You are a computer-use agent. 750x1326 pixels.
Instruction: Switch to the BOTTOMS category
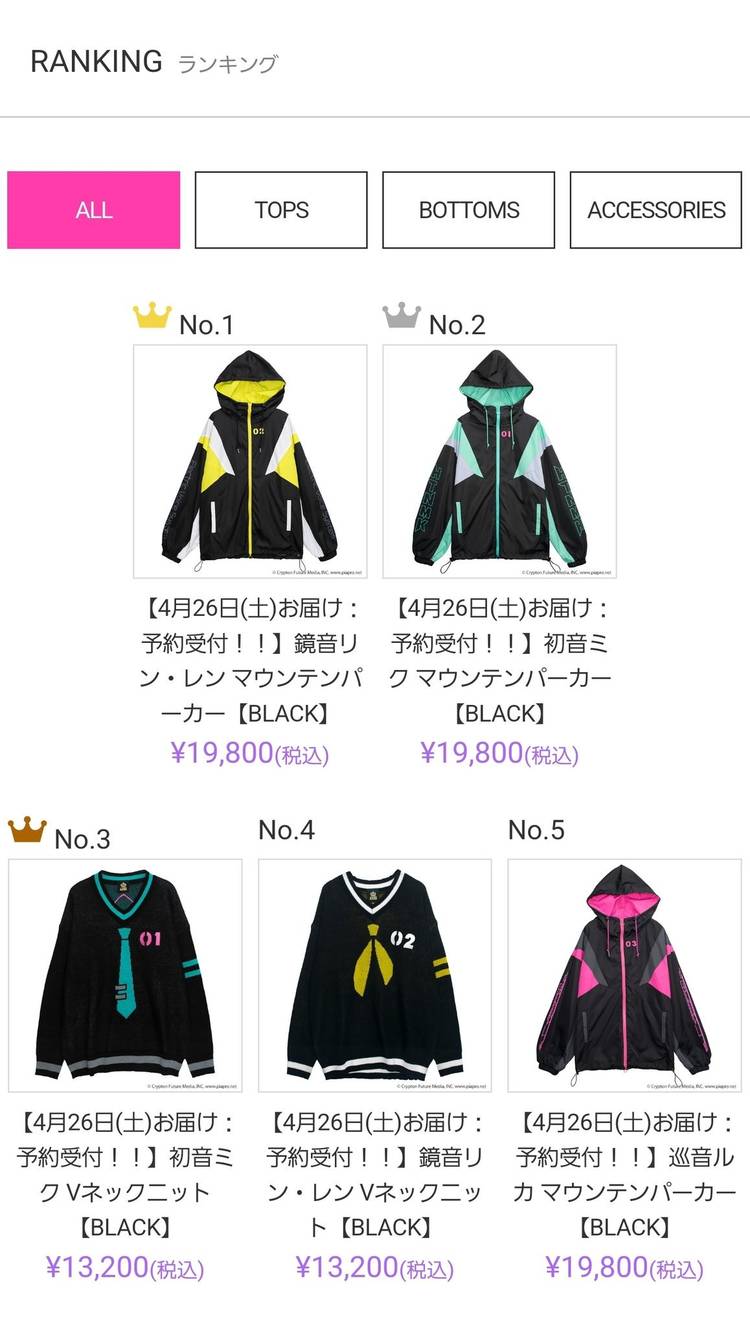click(x=469, y=210)
